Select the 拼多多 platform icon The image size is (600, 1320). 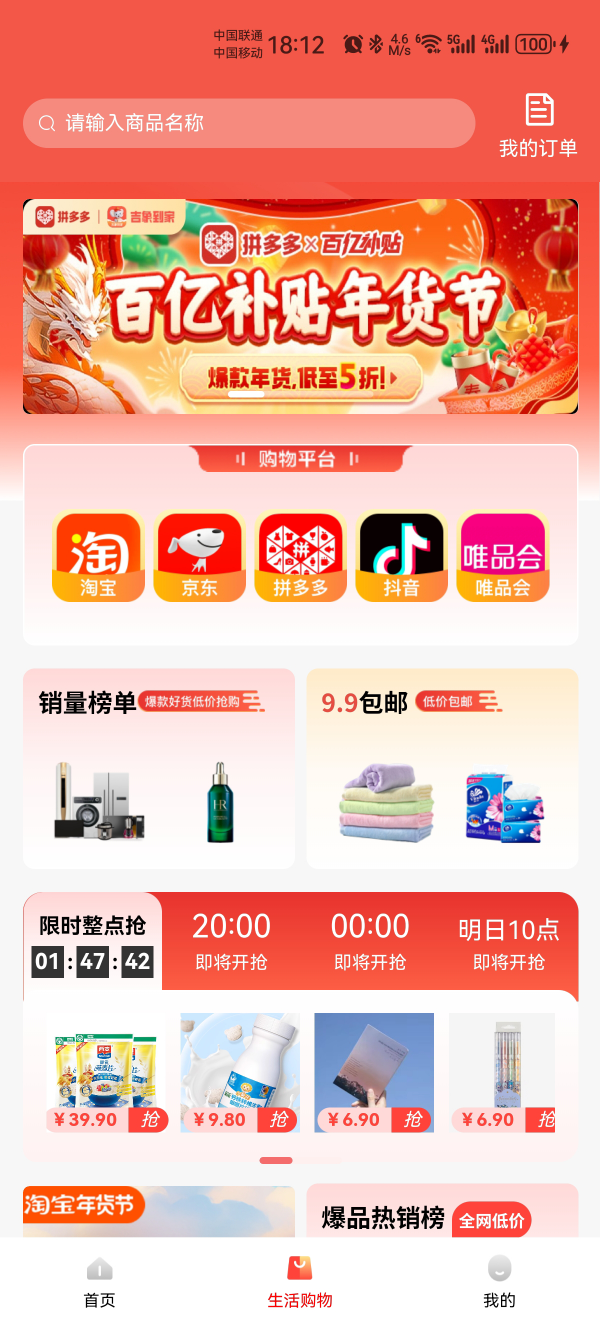[300, 557]
